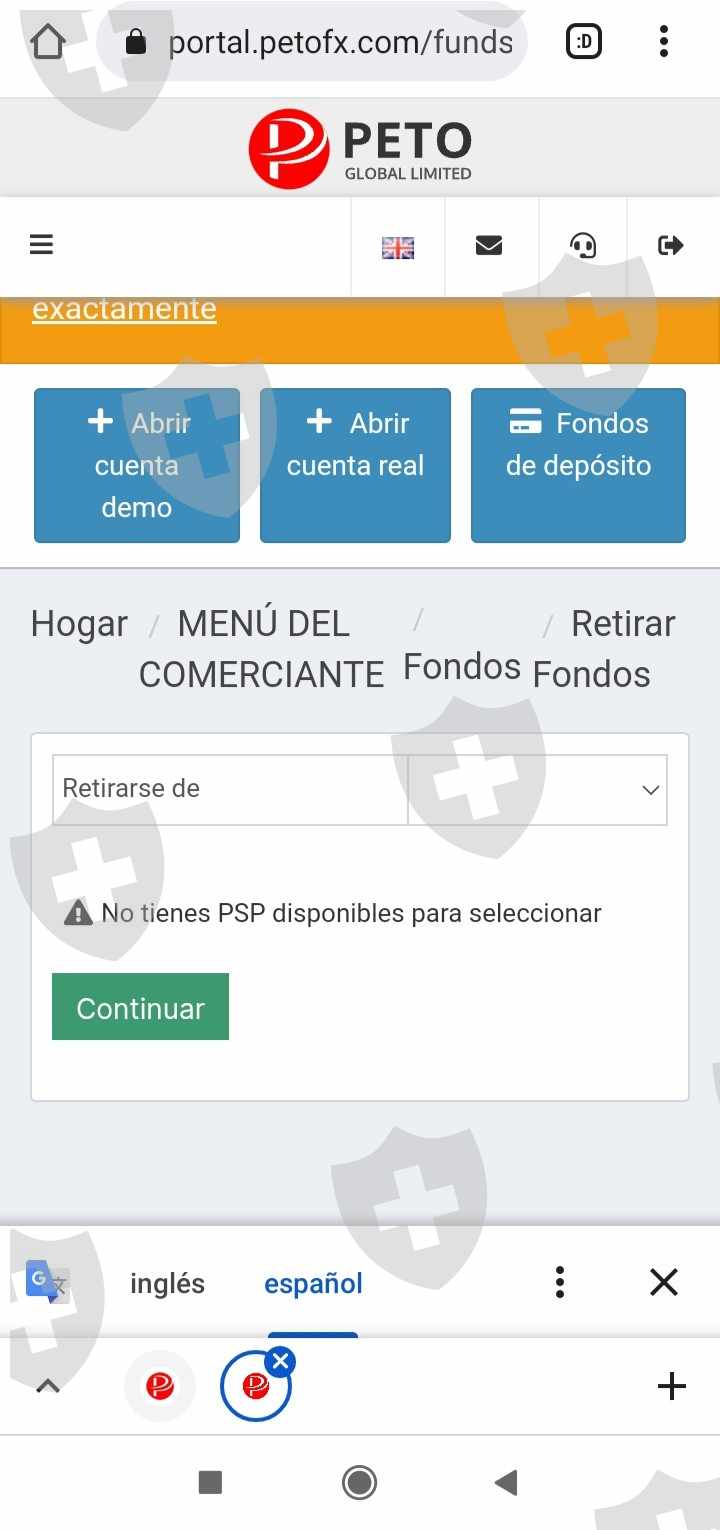This screenshot has width=720, height=1530.
Task: Open the hamburger side menu
Action: click(x=41, y=245)
